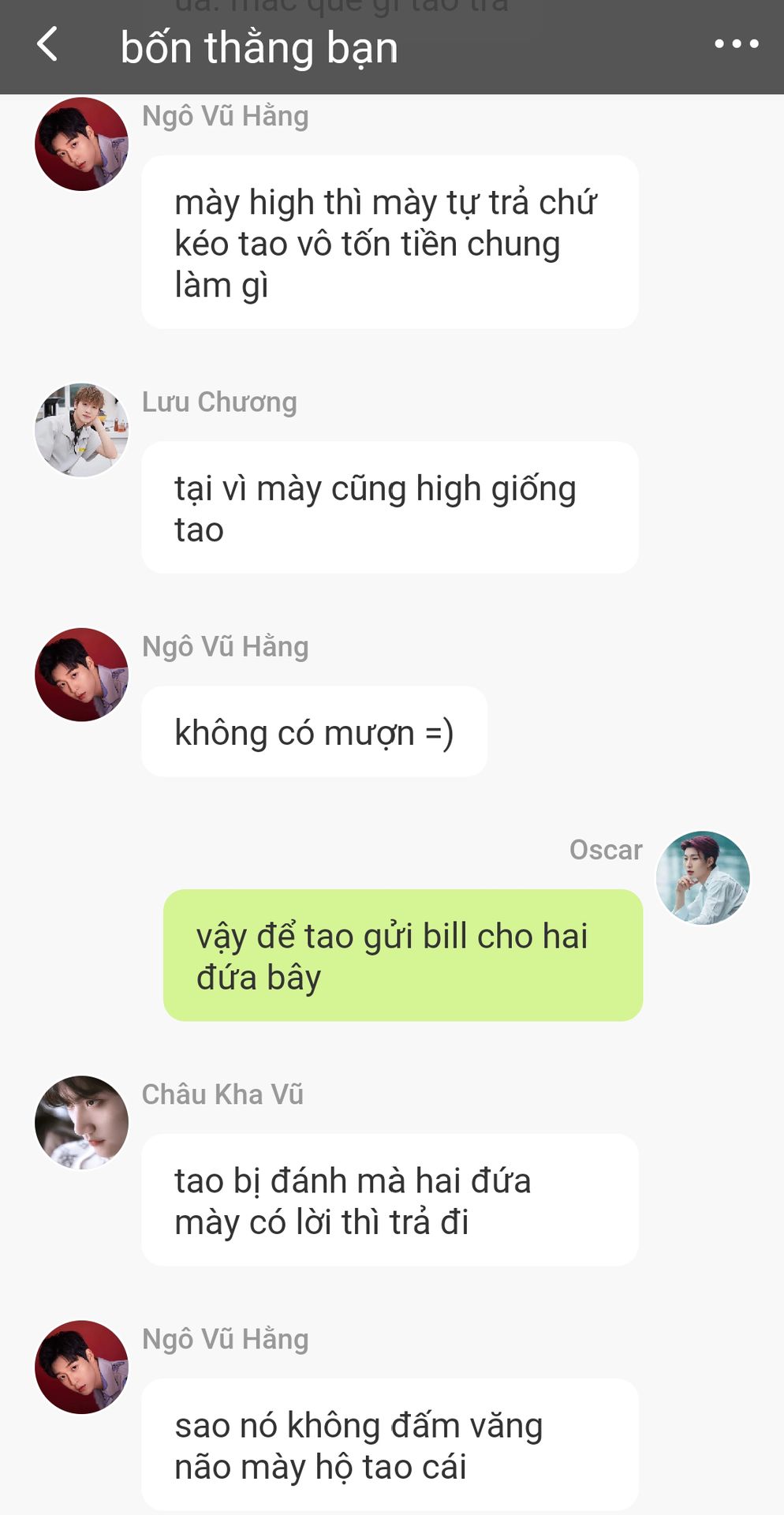The height and width of the screenshot is (1515, 784).
Task: Open the three-dot overflow menu
Action: [736, 45]
